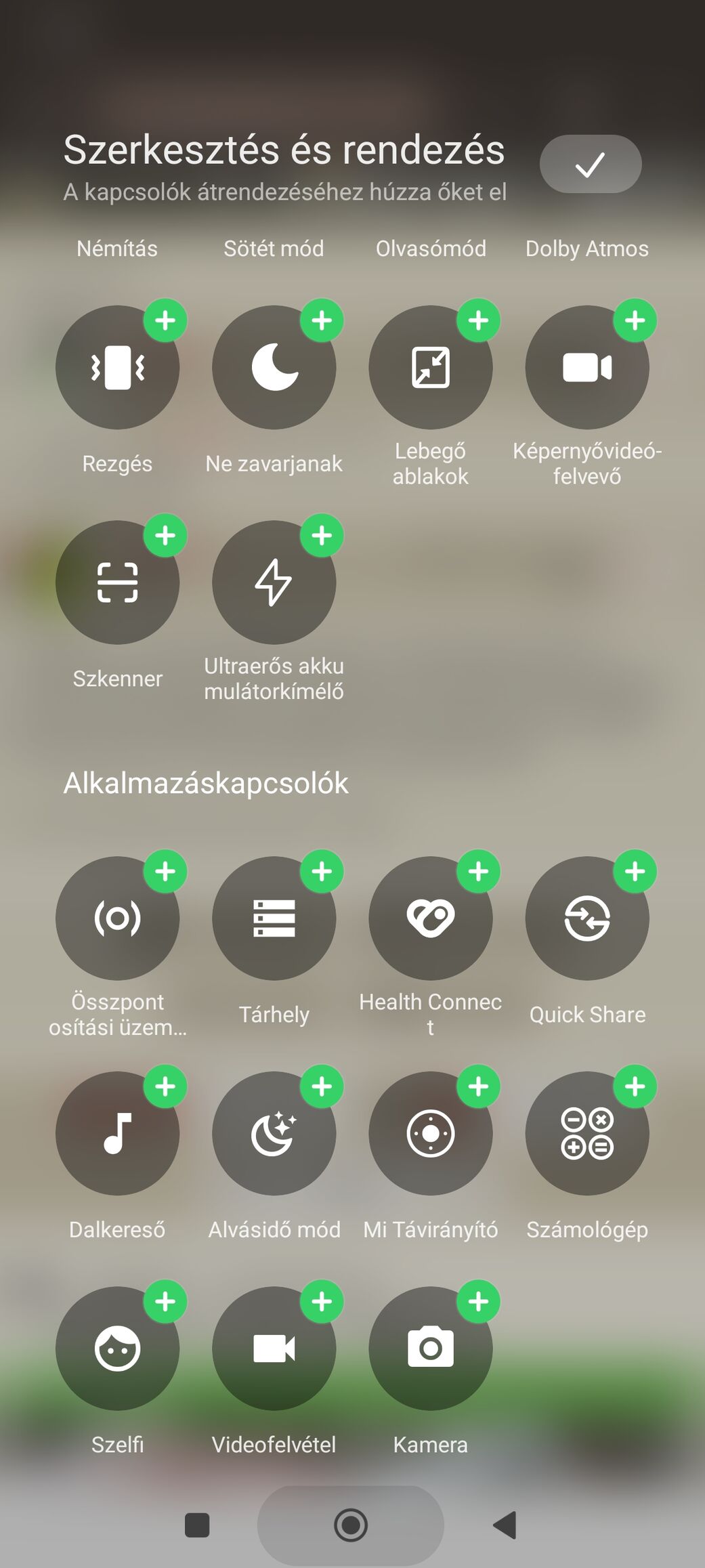This screenshot has height=1568, width=705.
Task: Add the Rezgés tile
Action: tap(165, 320)
